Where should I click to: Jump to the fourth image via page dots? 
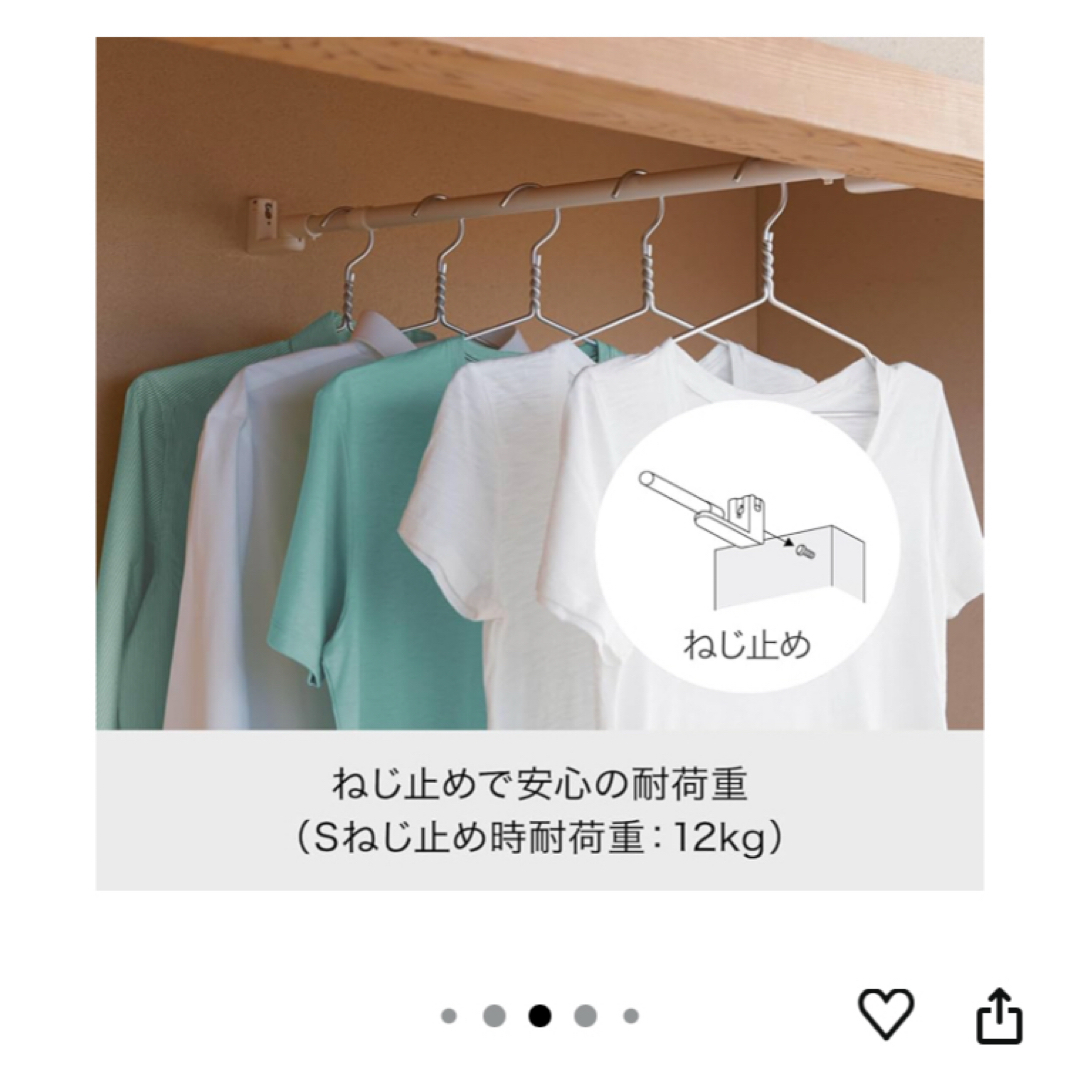click(585, 1017)
